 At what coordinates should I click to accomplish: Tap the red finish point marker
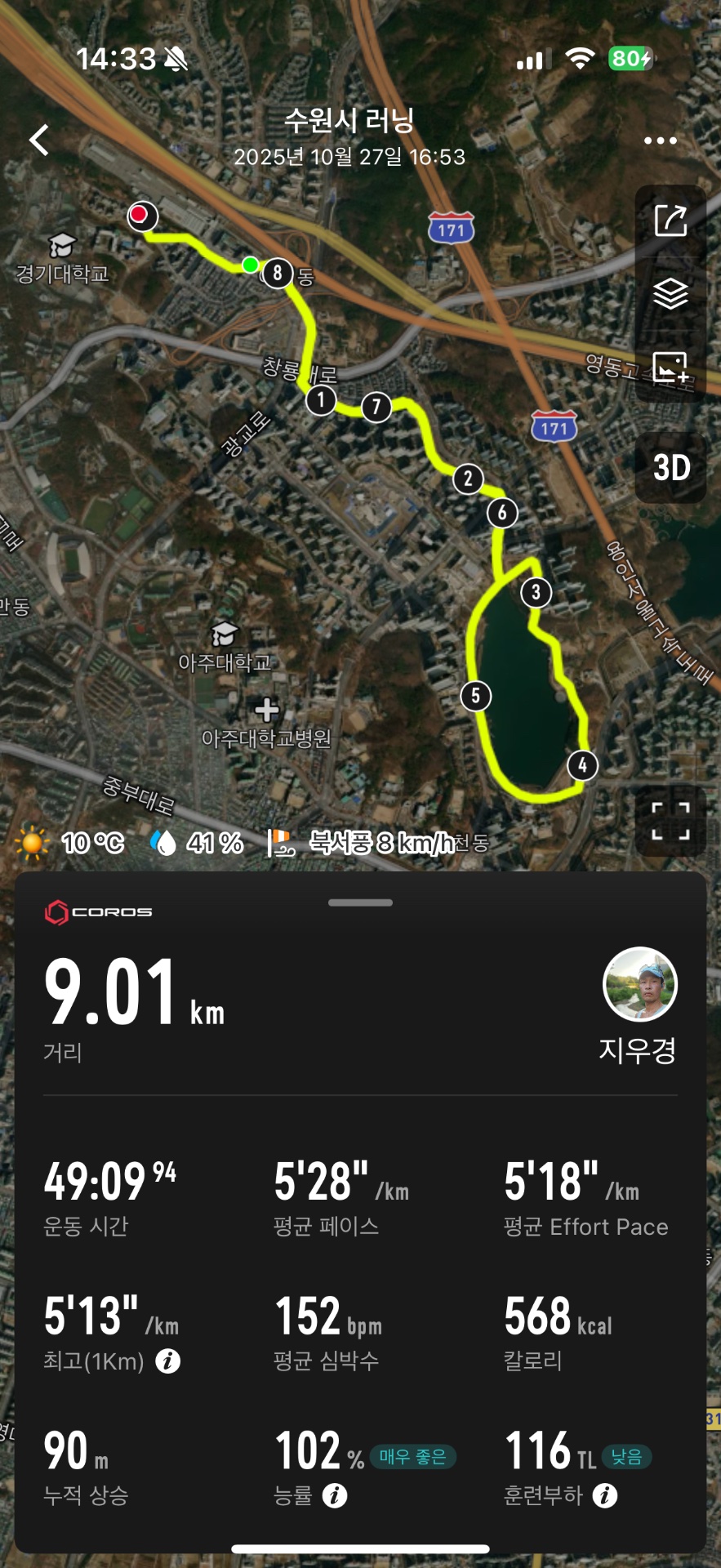coord(142,216)
